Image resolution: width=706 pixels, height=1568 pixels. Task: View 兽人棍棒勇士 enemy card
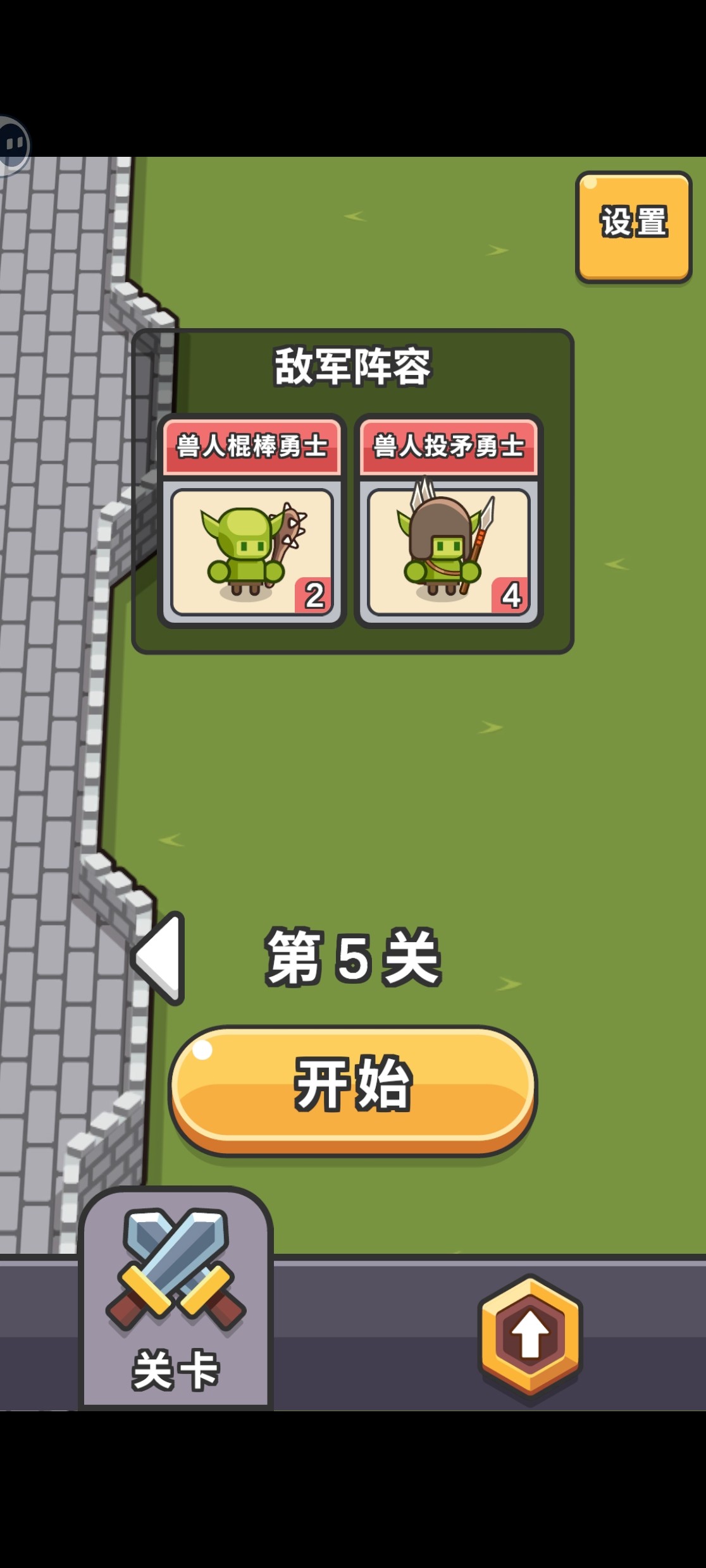pos(252,522)
